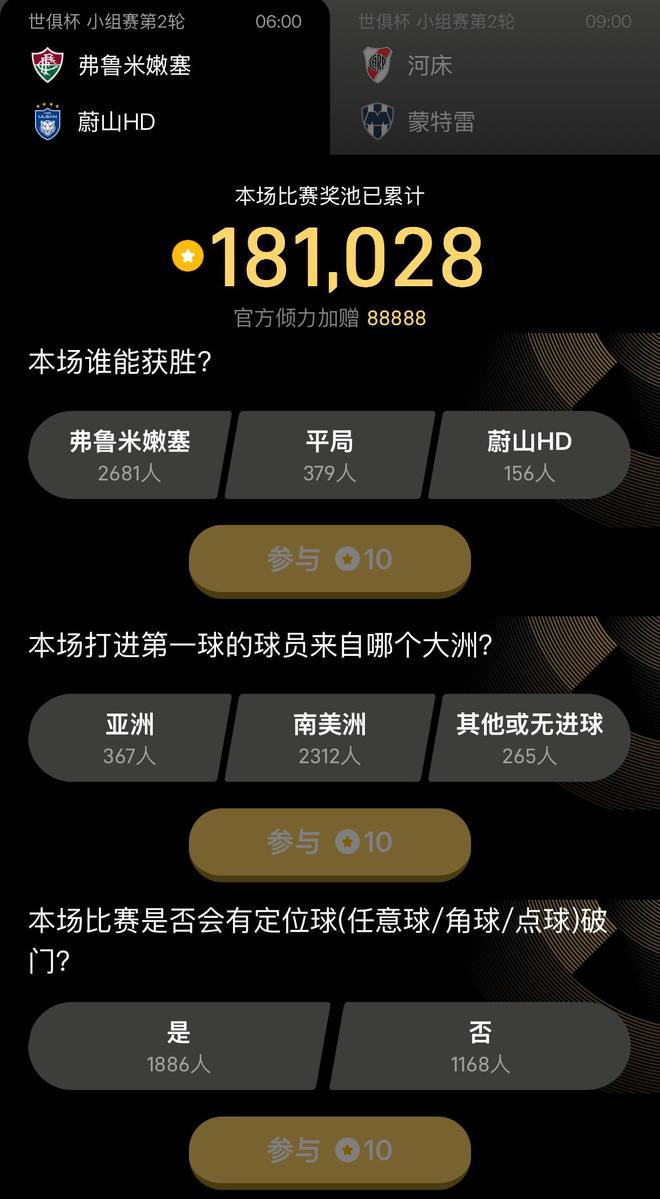
Task: Vote for 蔚山HD to win
Action: [x=530, y=455]
